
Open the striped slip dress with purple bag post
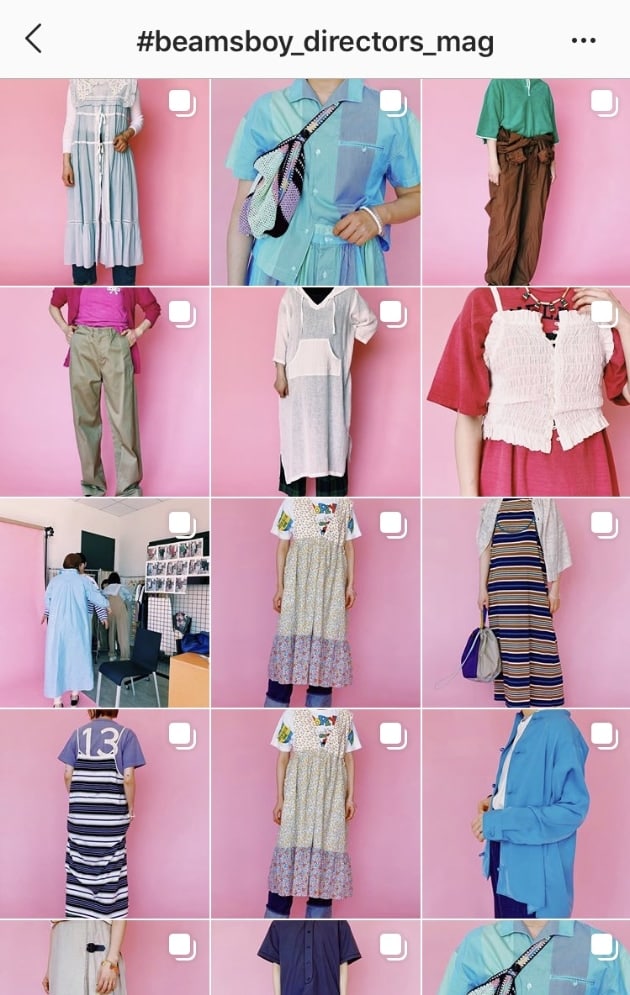[525, 603]
